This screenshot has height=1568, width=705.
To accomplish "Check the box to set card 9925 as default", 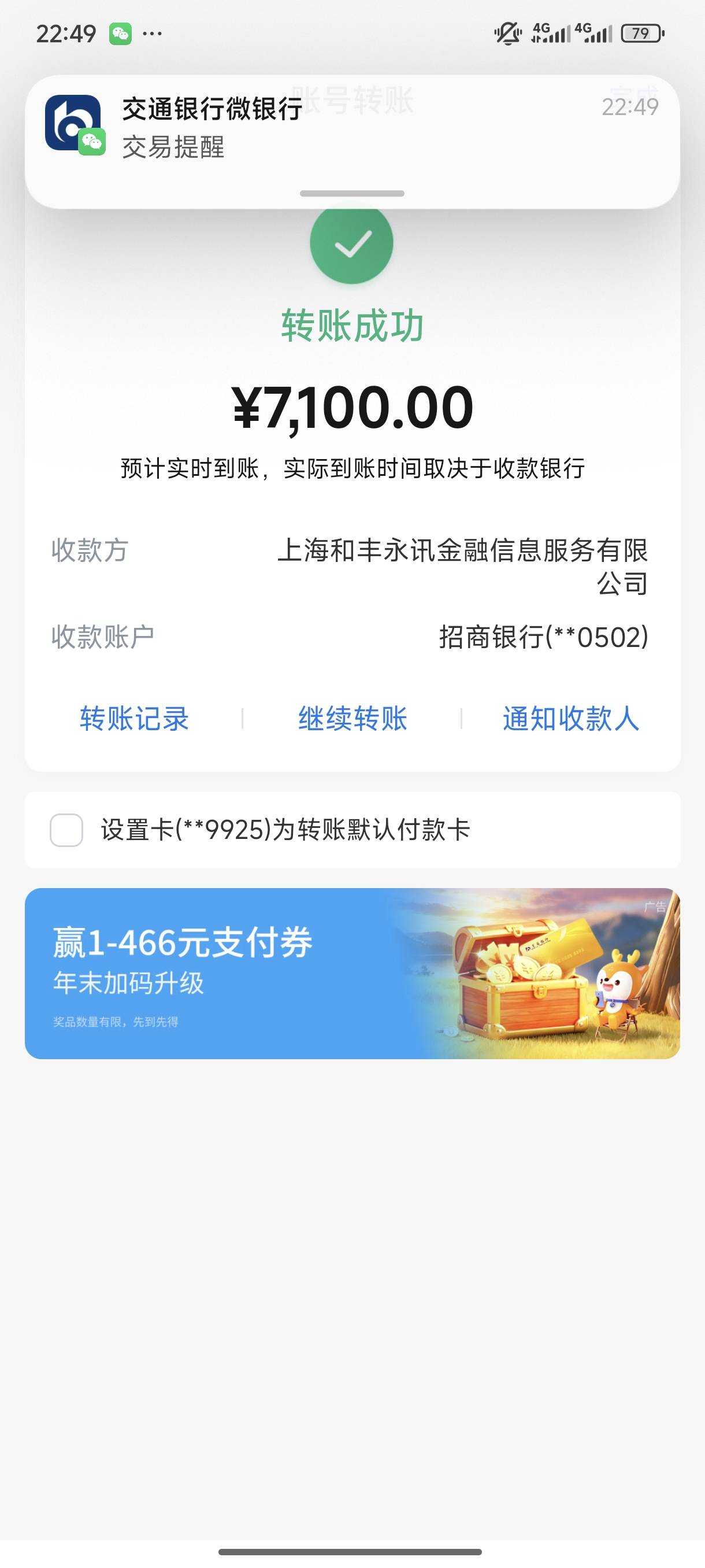I will click(66, 830).
